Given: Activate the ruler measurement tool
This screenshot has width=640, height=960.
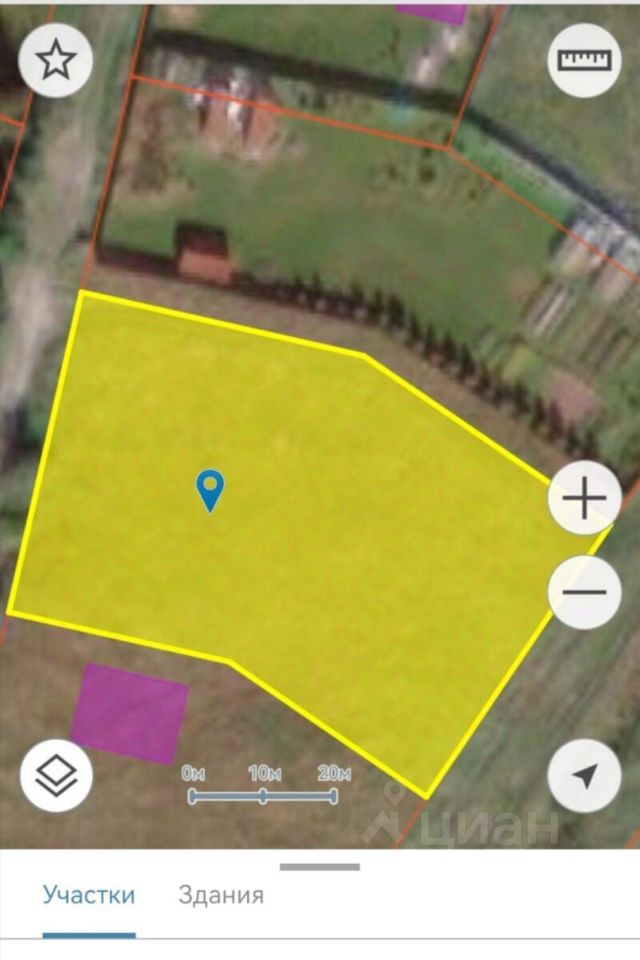Looking at the screenshot, I should pyautogui.click(x=584, y=60).
